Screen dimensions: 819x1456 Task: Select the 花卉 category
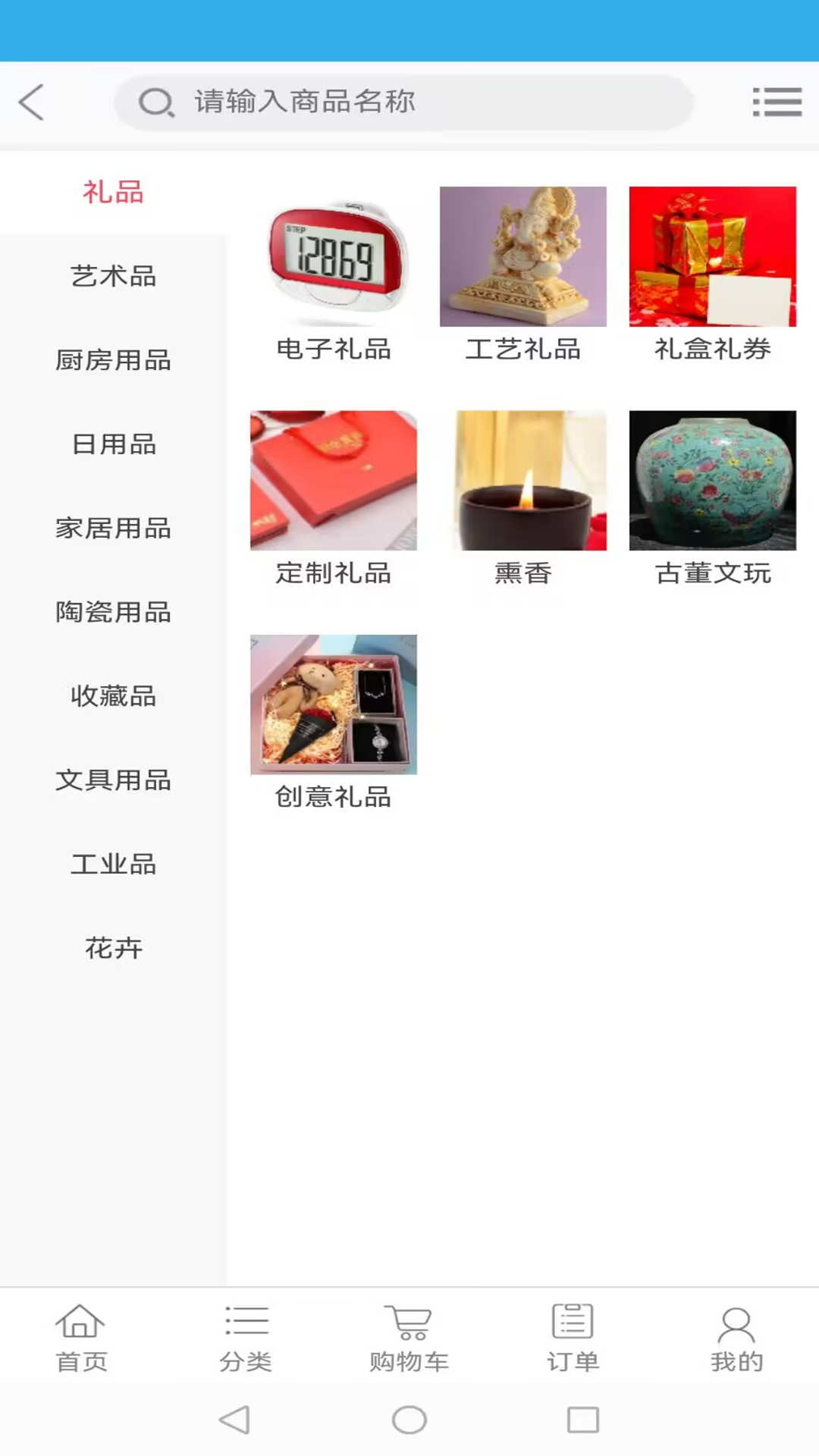pos(114,948)
